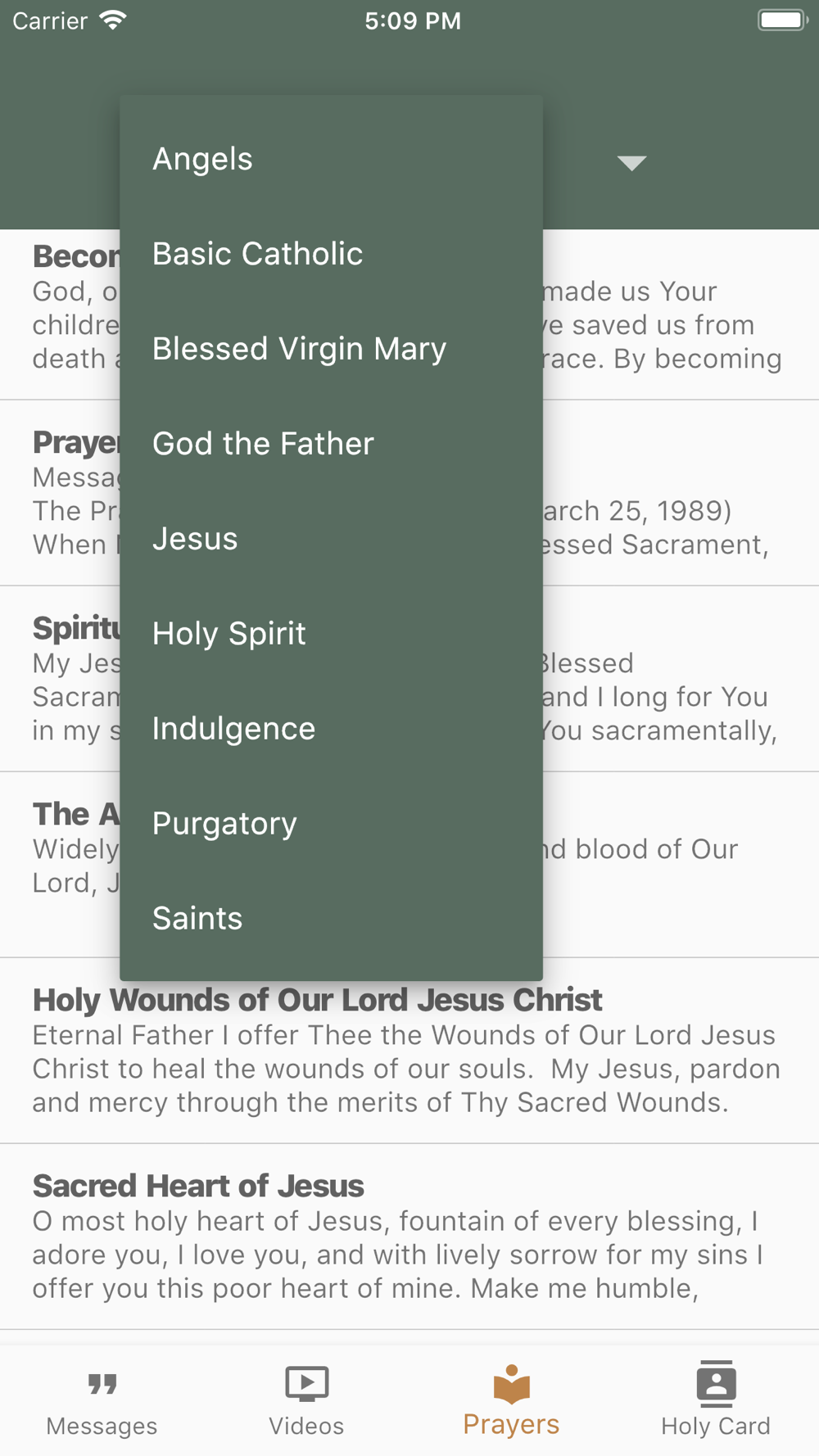
Task: Select God the Father category
Action: [x=331, y=444]
